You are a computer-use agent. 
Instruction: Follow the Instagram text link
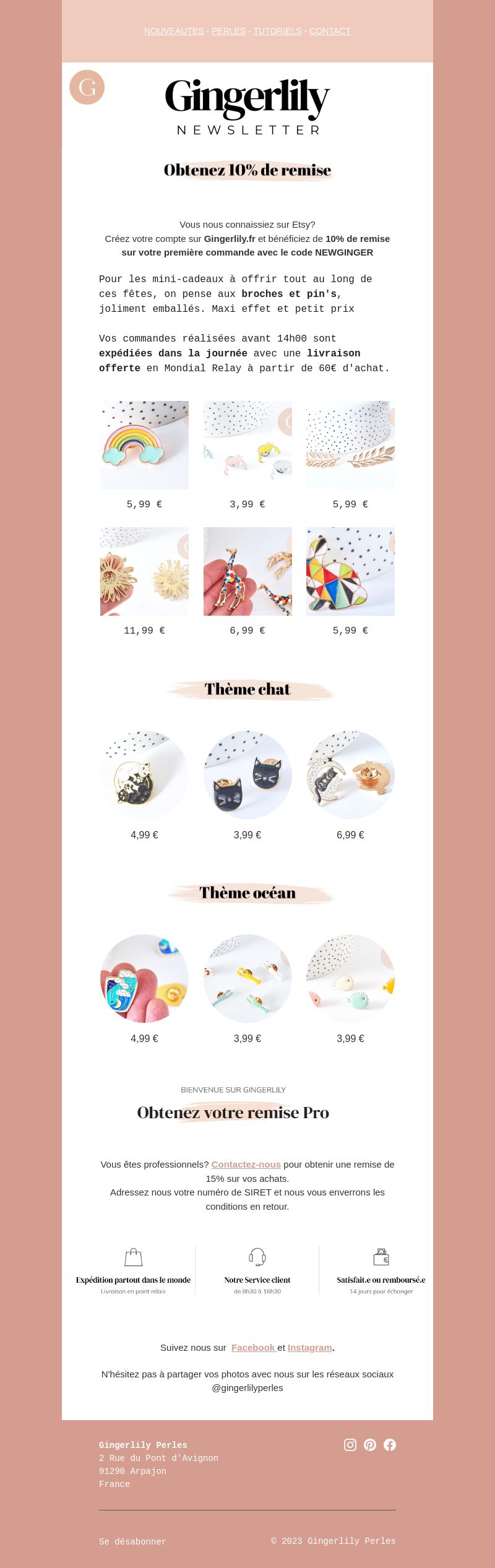[x=309, y=1348]
